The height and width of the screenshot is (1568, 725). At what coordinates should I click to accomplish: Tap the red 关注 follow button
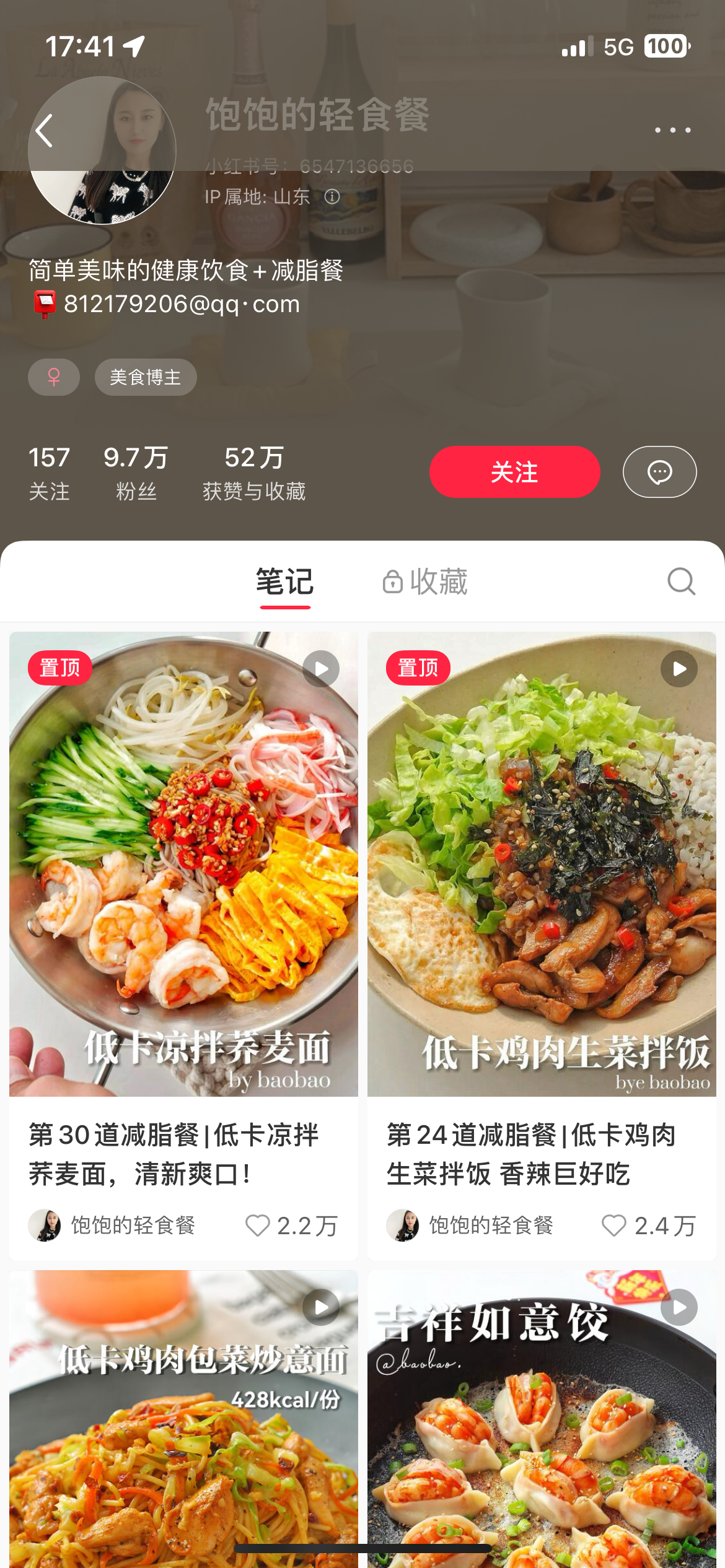coord(514,472)
